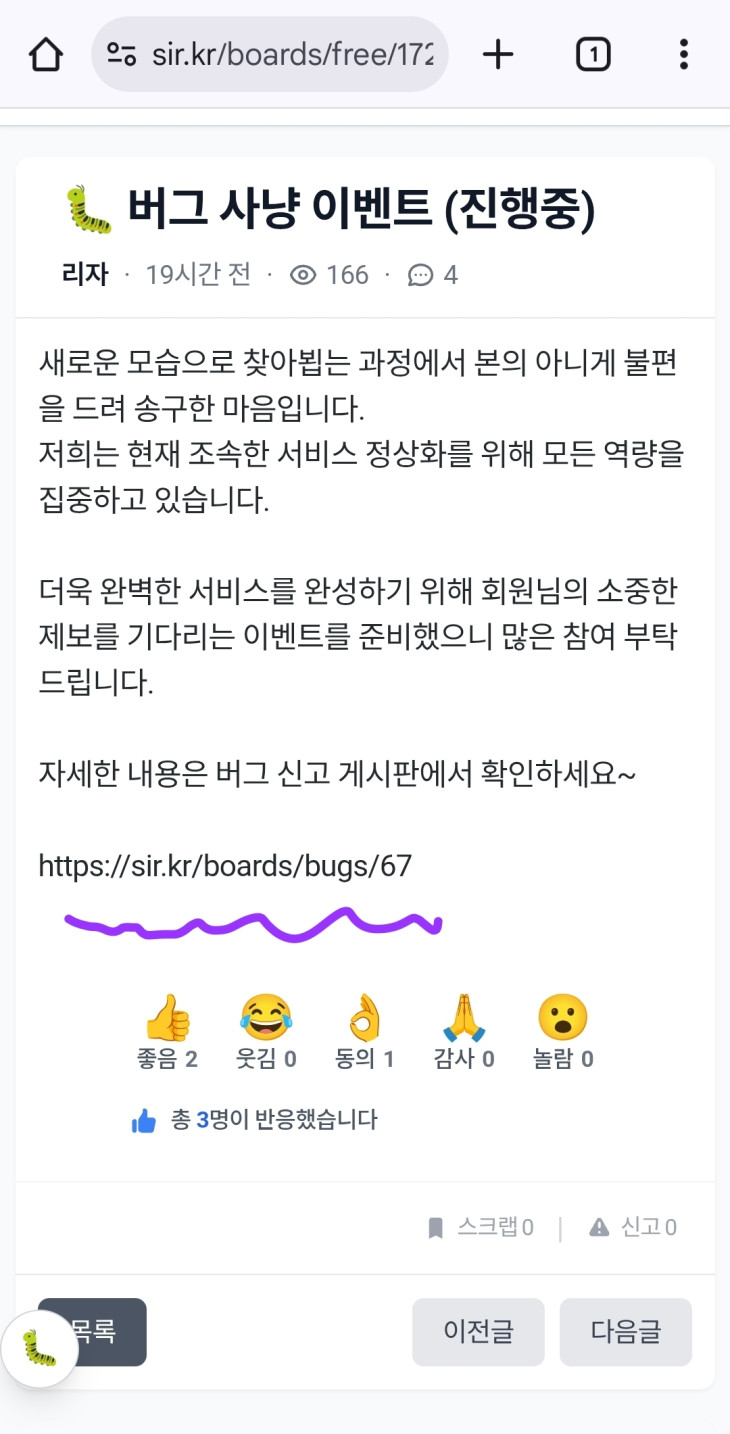React with the 동의 OK hand
This screenshot has width=730, height=1434.
[x=364, y=1030]
